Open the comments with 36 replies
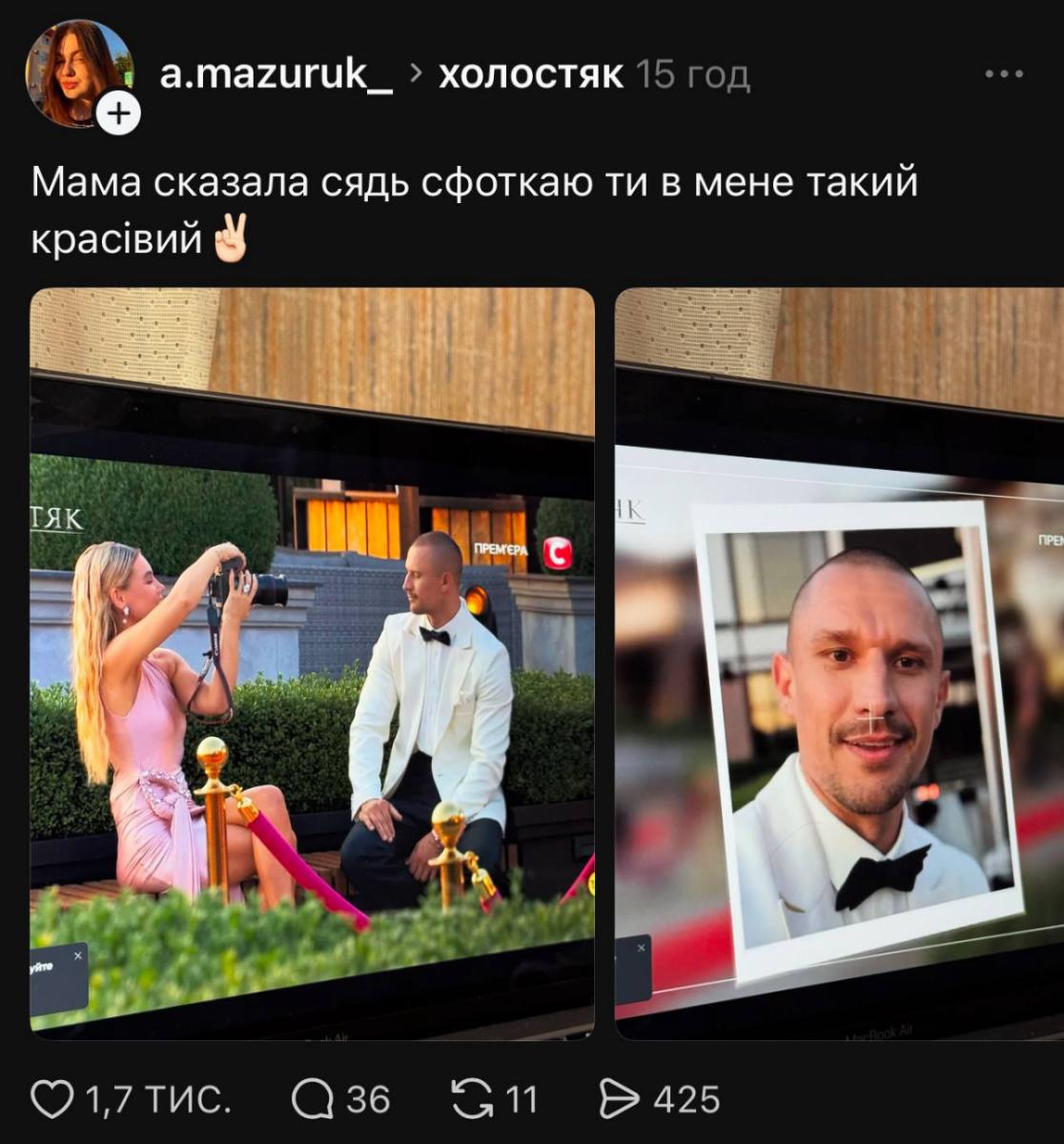The height and width of the screenshot is (1144, 1064). point(312,1099)
